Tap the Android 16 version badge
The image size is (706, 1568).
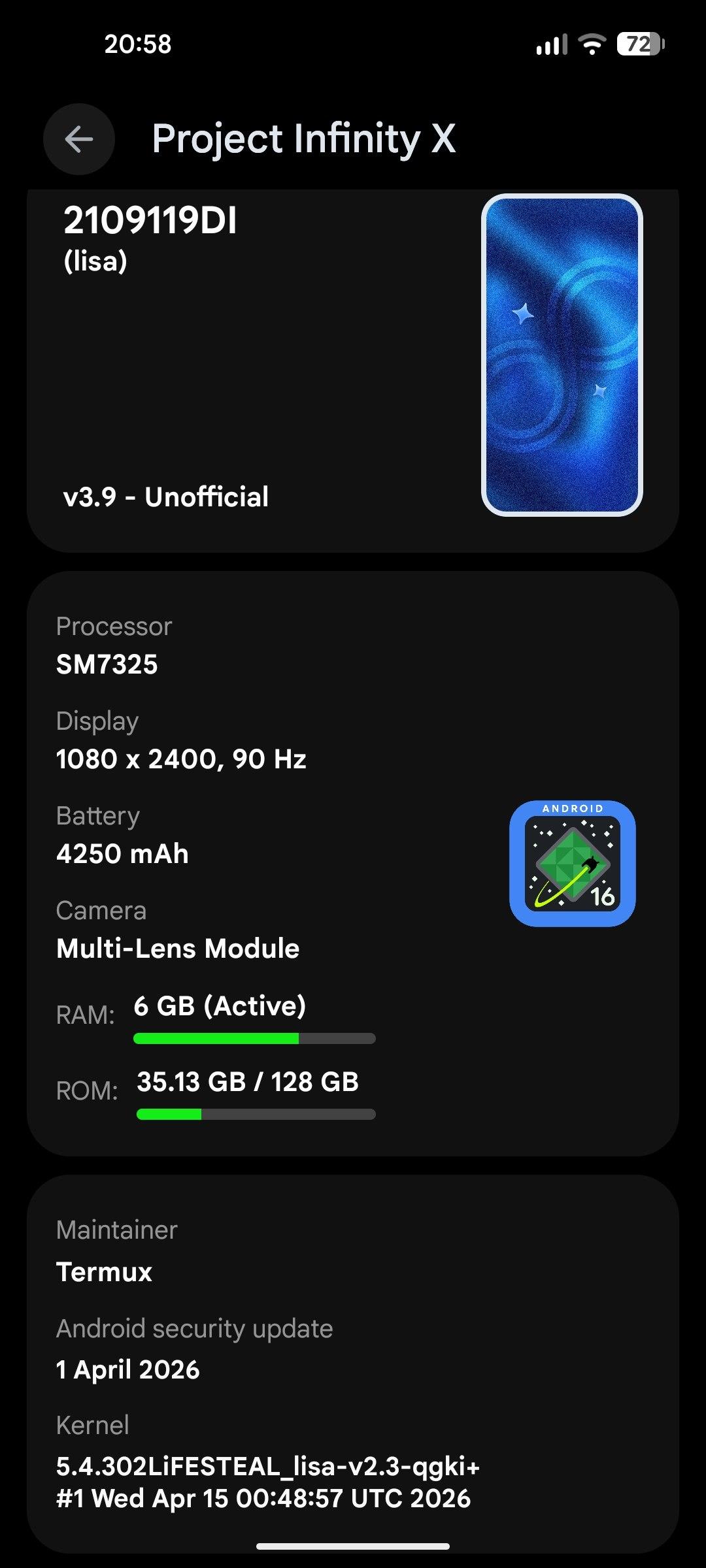coord(572,863)
